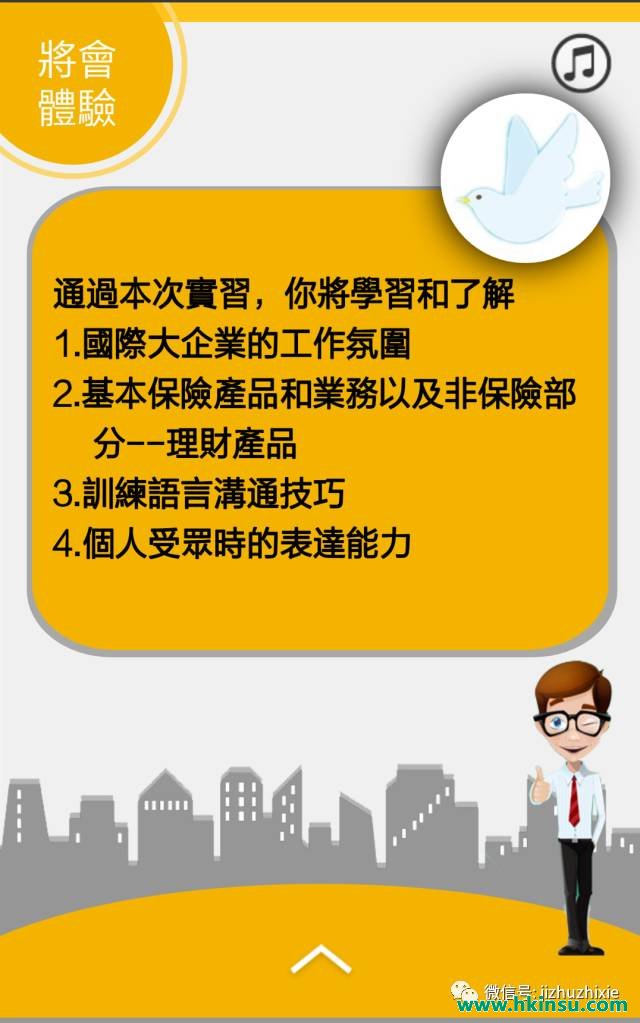Tap the up arrow for the next page

[x=320, y=960]
